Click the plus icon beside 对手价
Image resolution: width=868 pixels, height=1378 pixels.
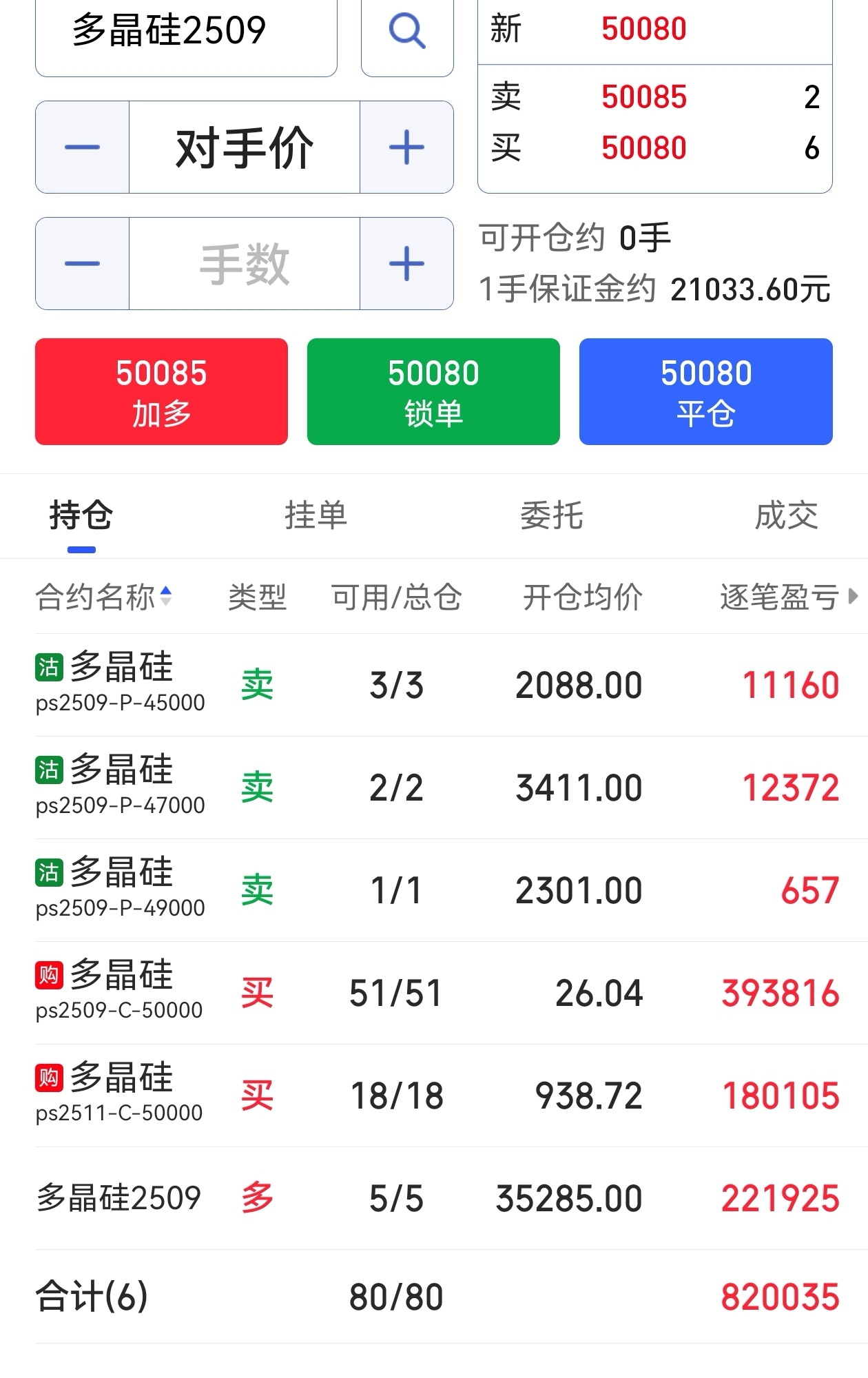[406, 146]
